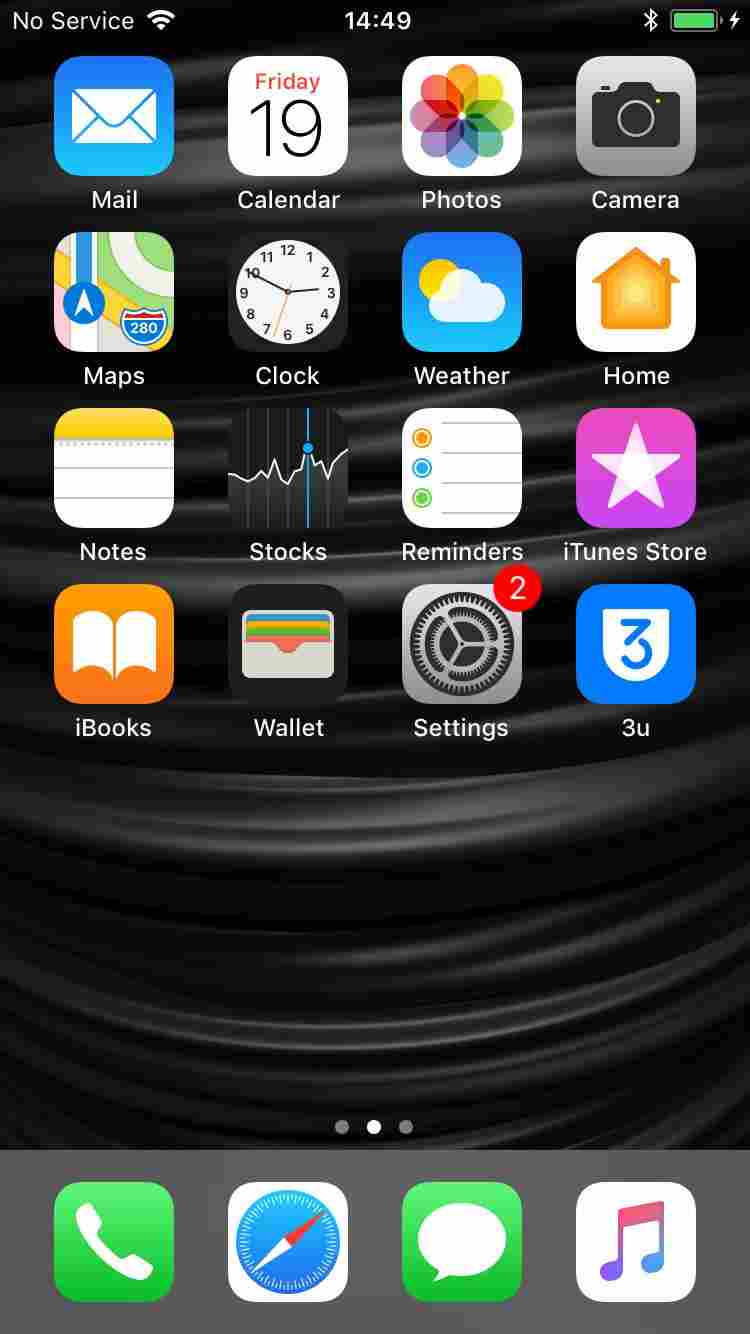Open the Wallet app
This screenshot has width=750, height=1334.
click(288, 644)
